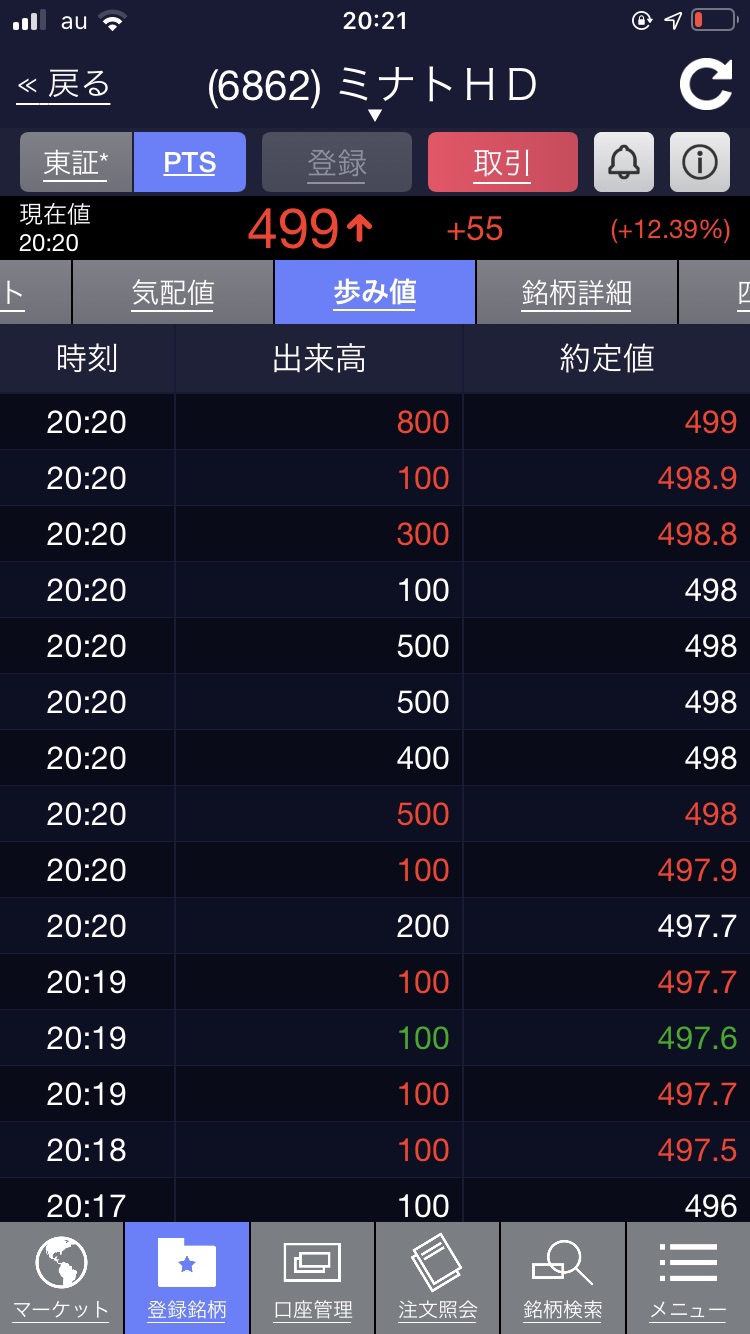Open the 銘柄詳細 tab

click(x=577, y=292)
